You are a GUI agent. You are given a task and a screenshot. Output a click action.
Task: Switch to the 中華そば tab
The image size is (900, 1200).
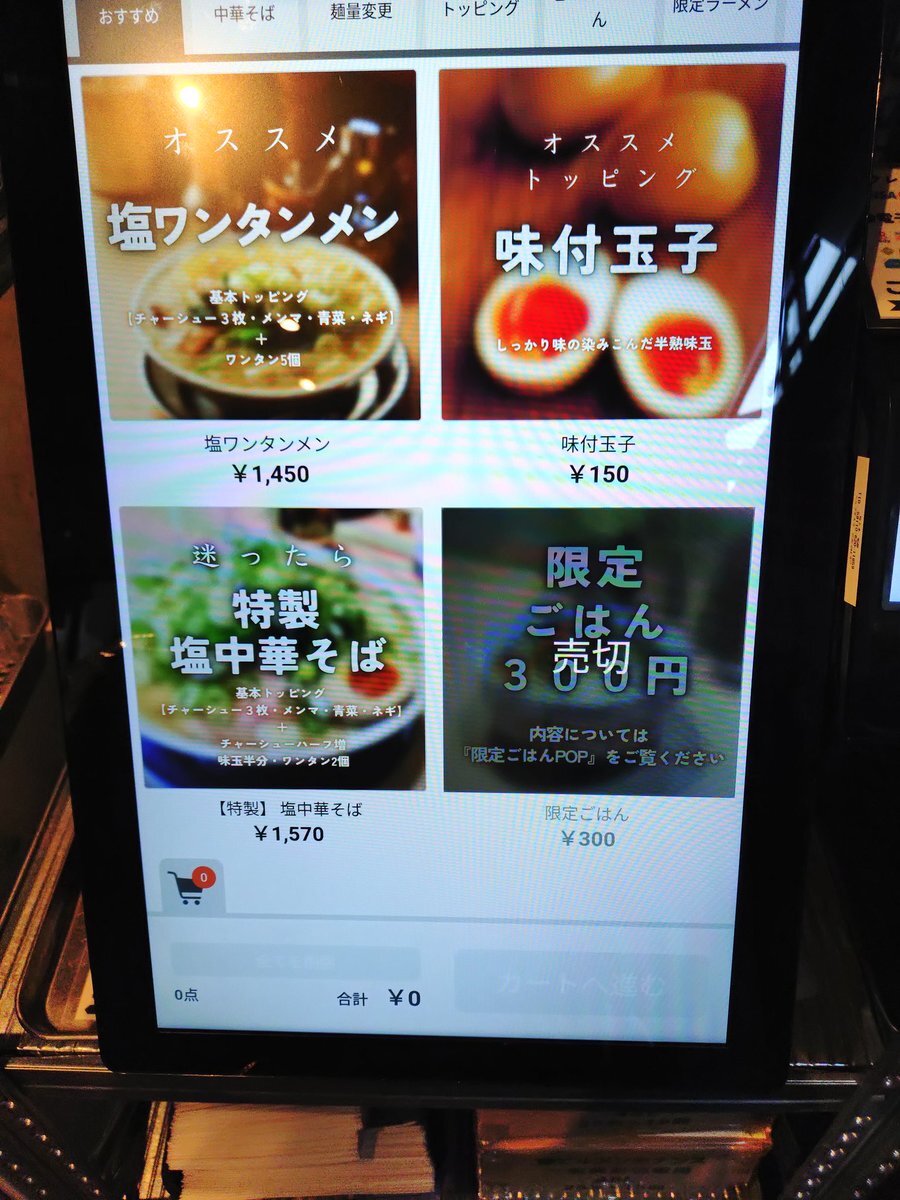(244, 20)
